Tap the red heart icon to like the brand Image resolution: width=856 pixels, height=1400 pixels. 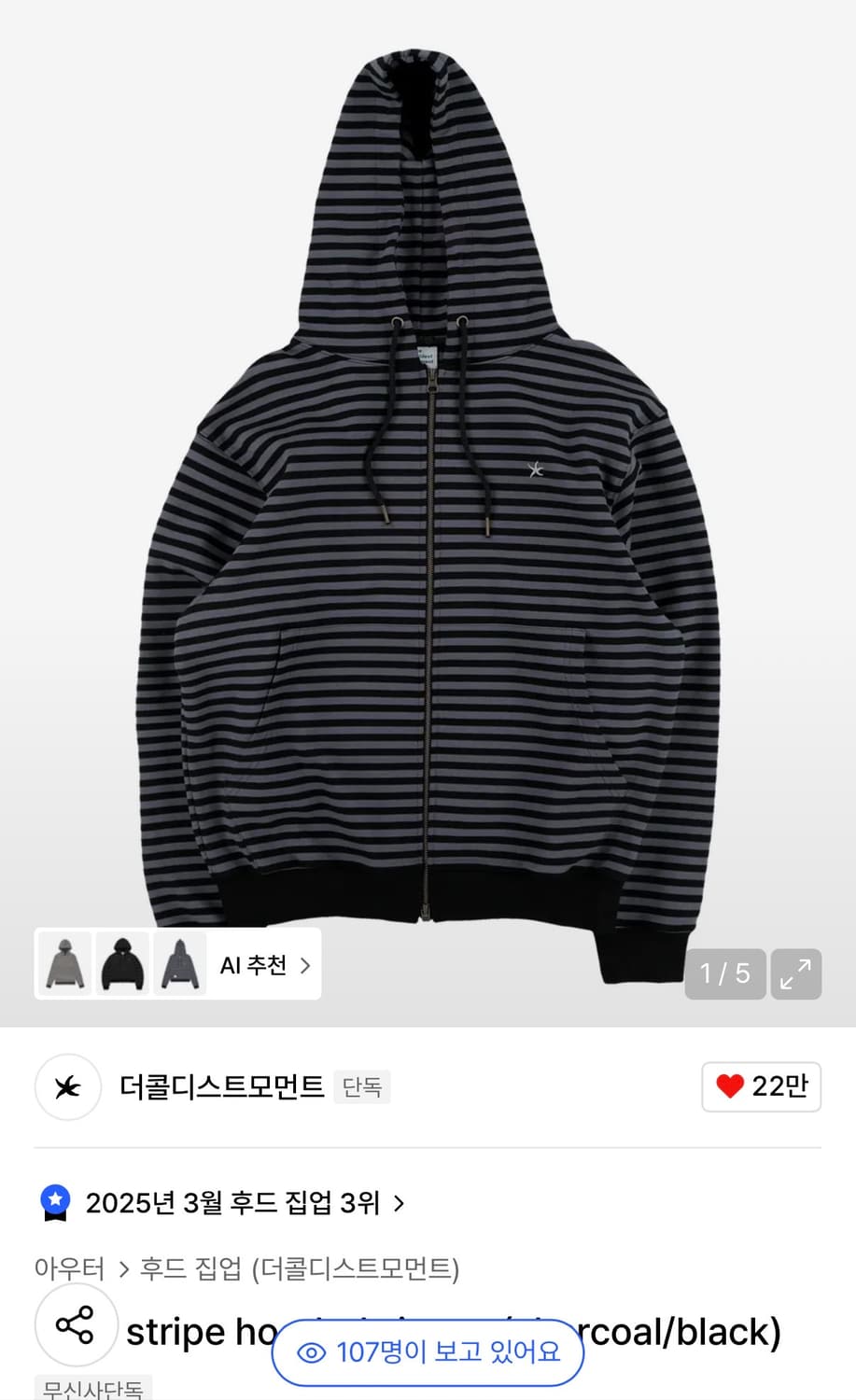[x=728, y=1086]
